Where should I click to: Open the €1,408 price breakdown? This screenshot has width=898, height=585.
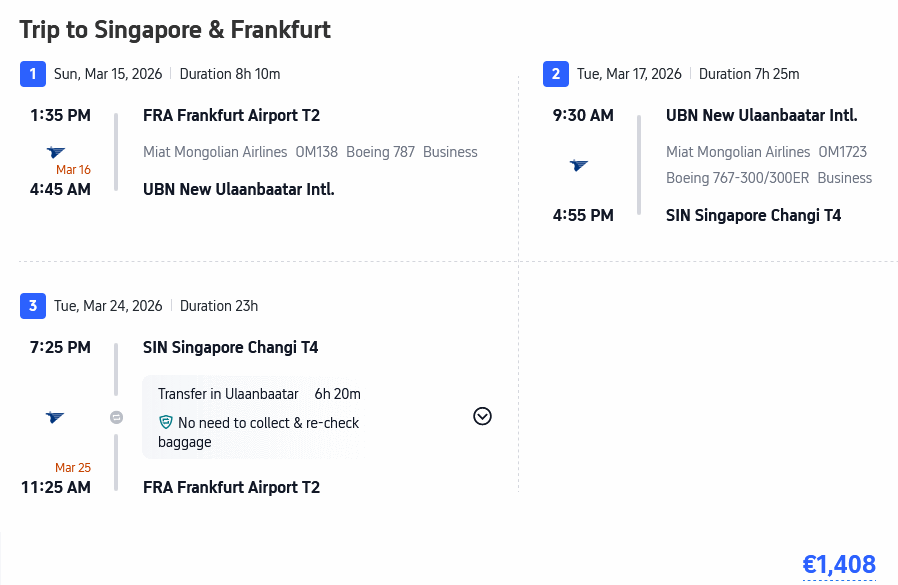coord(838,565)
